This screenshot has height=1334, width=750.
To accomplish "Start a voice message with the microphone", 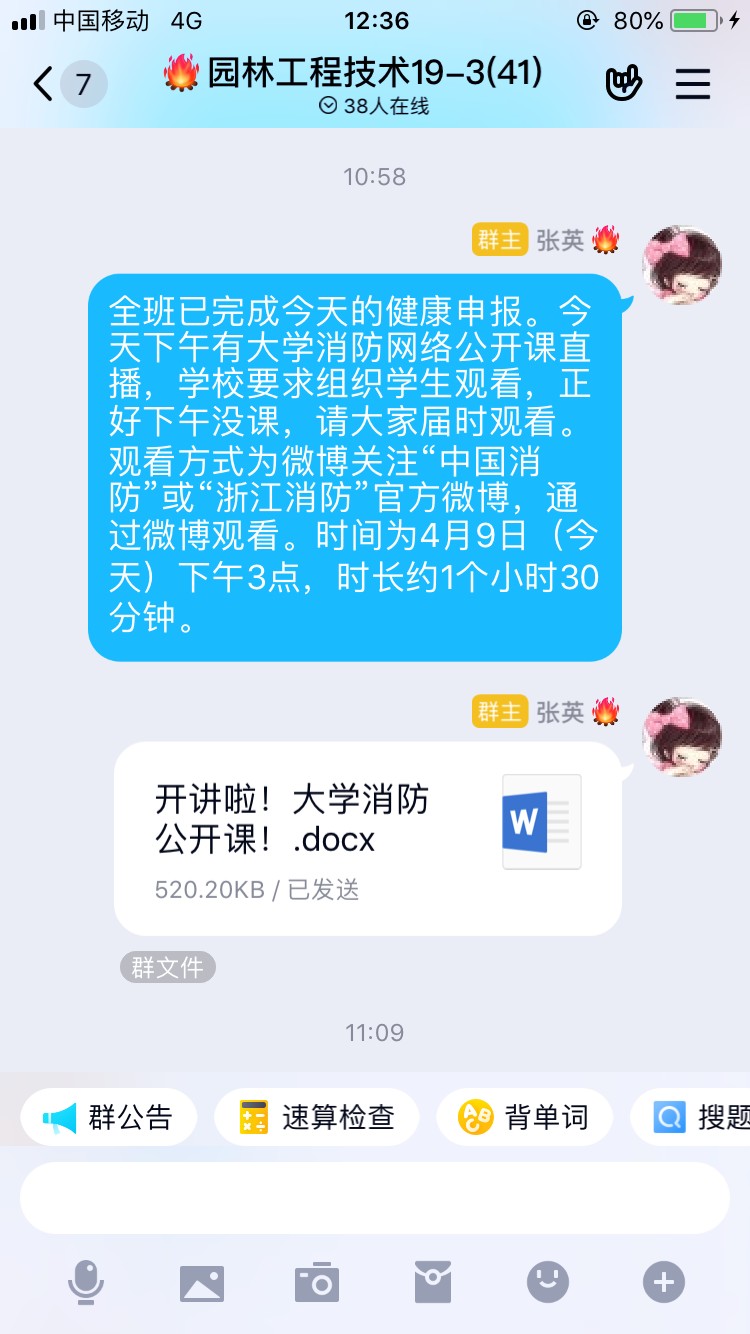I will click(x=86, y=1282).
